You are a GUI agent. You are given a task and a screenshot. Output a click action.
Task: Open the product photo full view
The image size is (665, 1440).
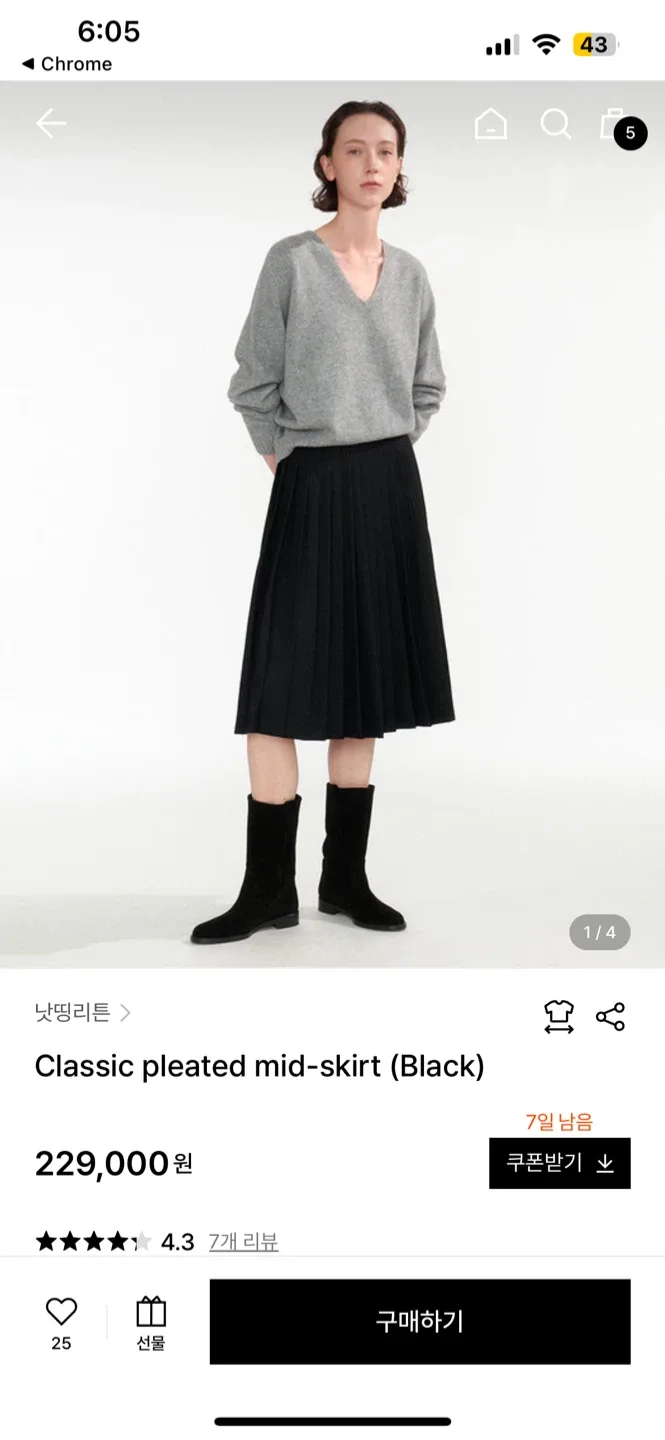[332, 520]
